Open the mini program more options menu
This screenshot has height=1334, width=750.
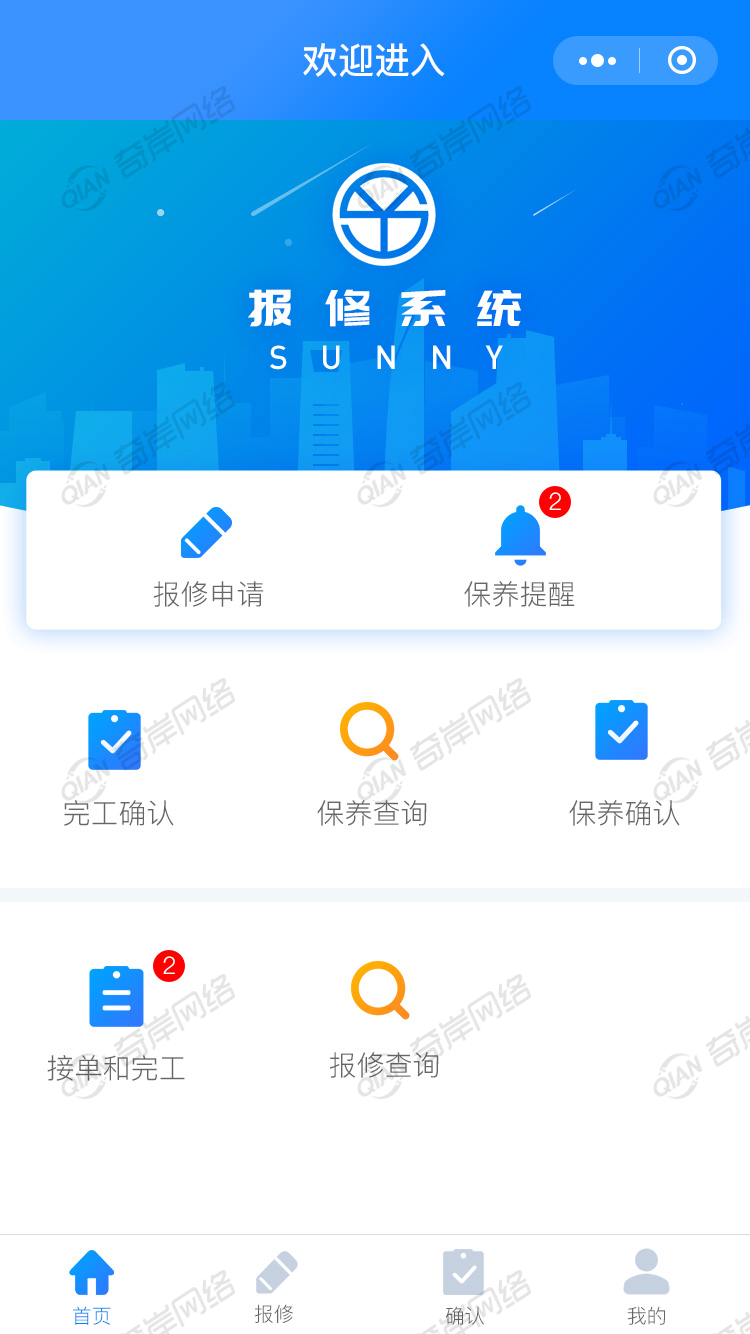click(597, 61)
